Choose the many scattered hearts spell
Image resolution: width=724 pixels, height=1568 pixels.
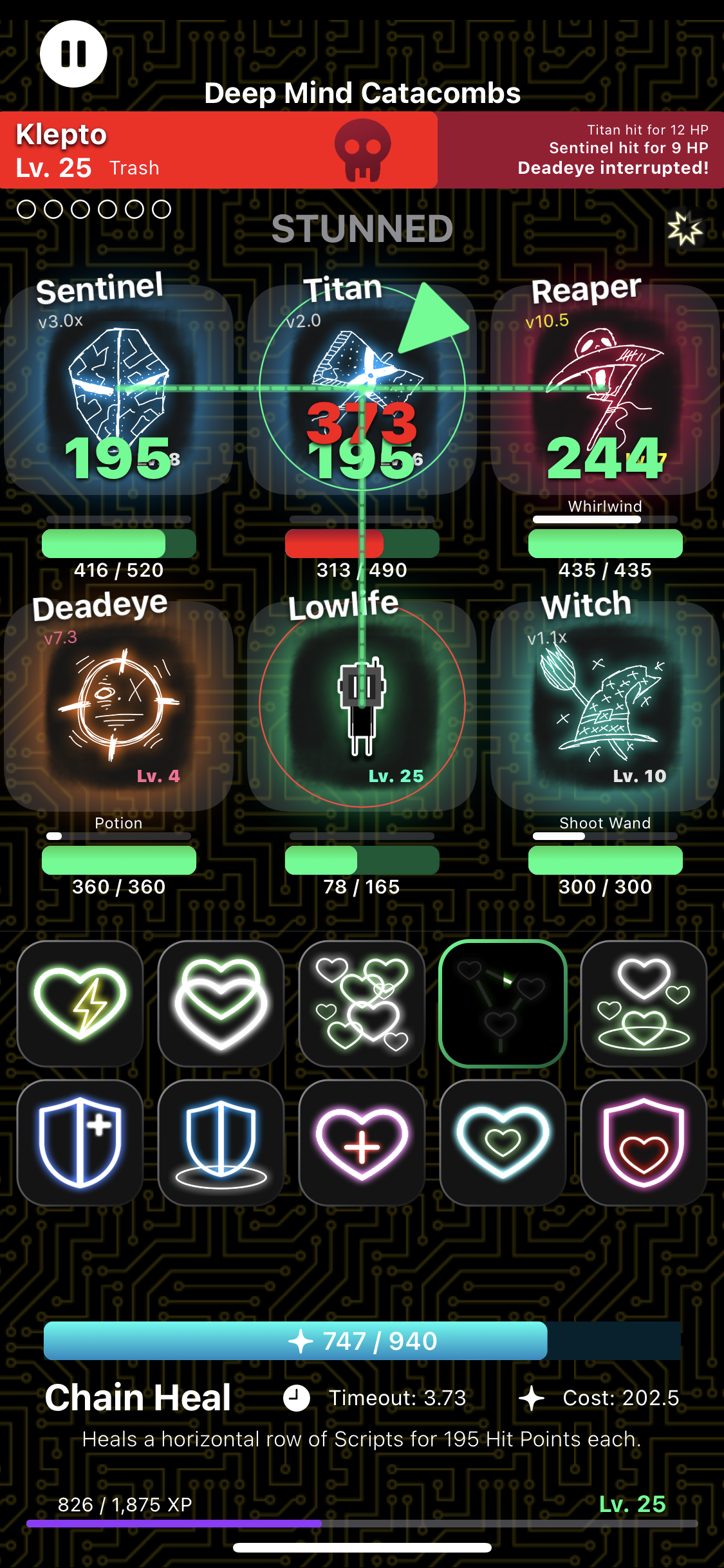362,1003
